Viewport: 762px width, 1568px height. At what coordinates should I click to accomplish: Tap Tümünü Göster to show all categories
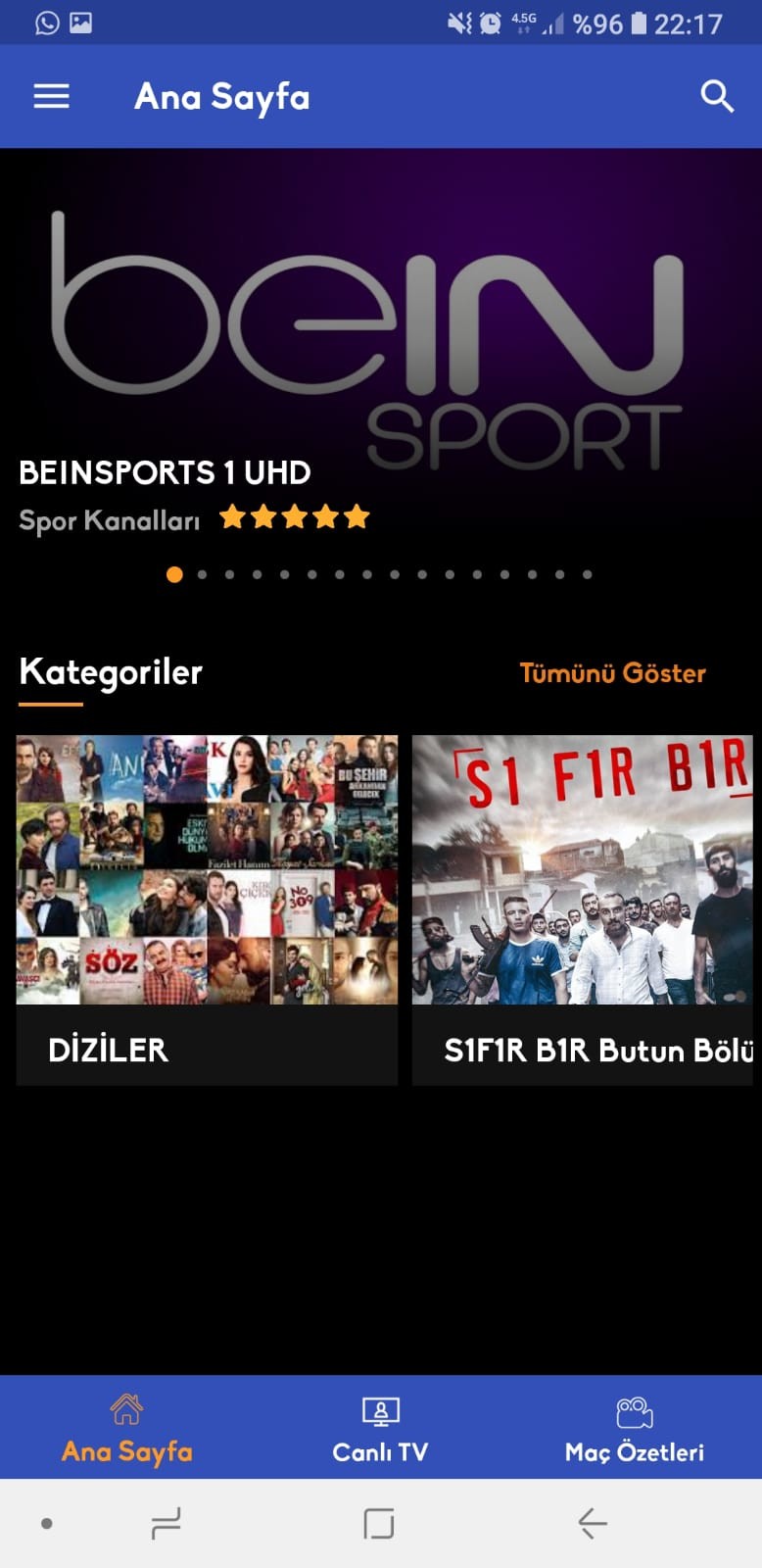(612, 673)
